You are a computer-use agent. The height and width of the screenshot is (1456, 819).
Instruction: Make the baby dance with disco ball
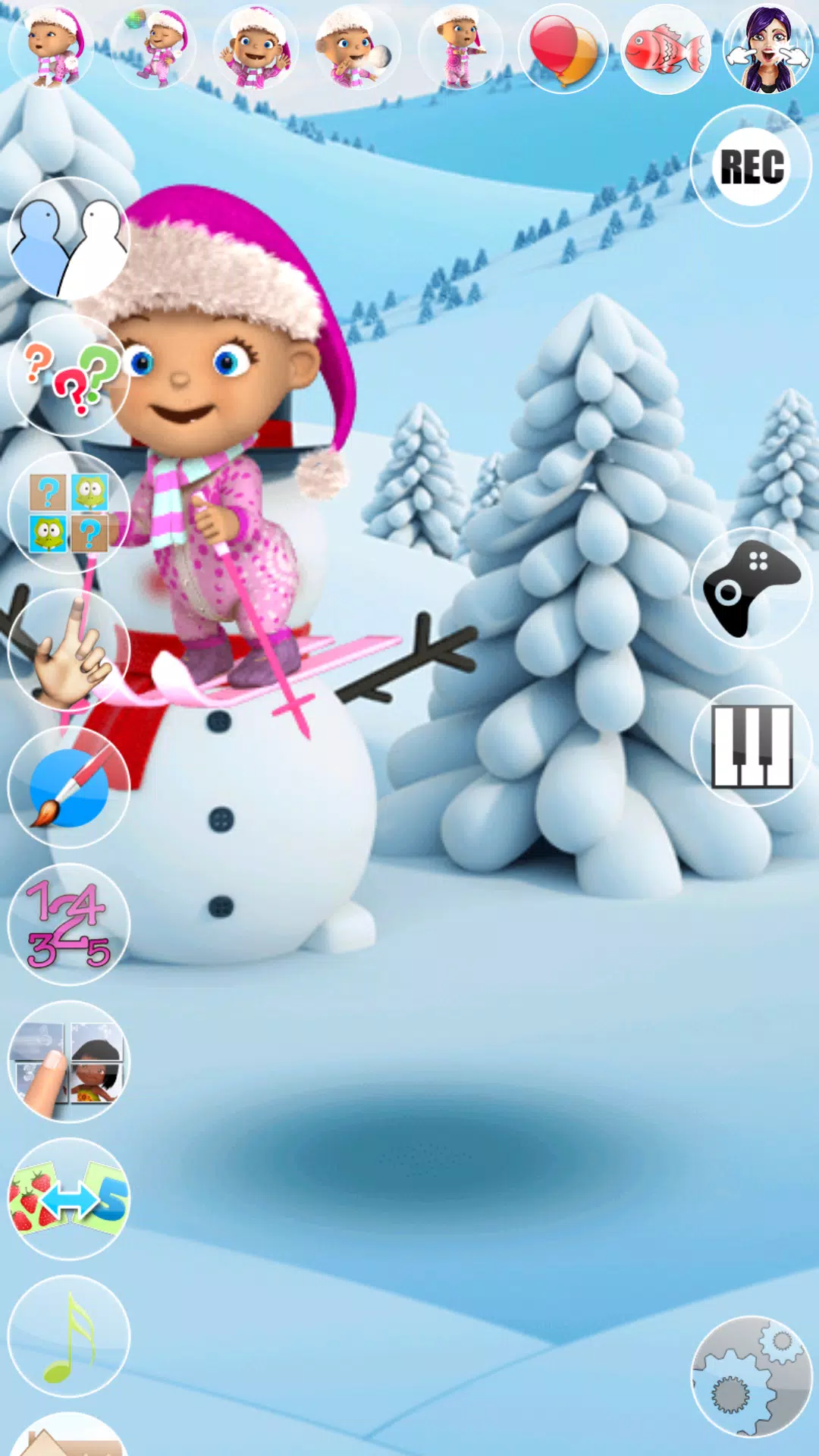[155, 47]
